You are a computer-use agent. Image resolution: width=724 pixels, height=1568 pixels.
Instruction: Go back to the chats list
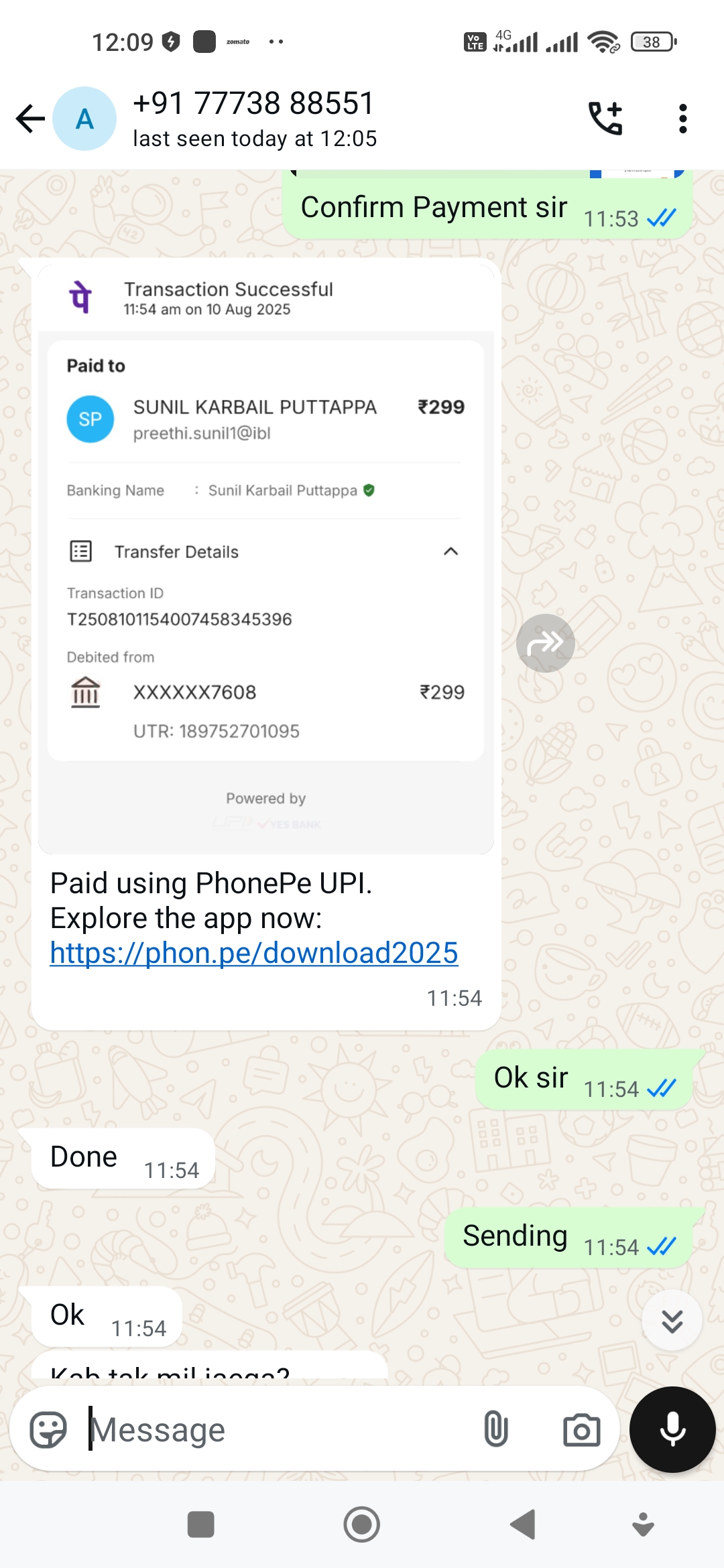click(30, 119)
